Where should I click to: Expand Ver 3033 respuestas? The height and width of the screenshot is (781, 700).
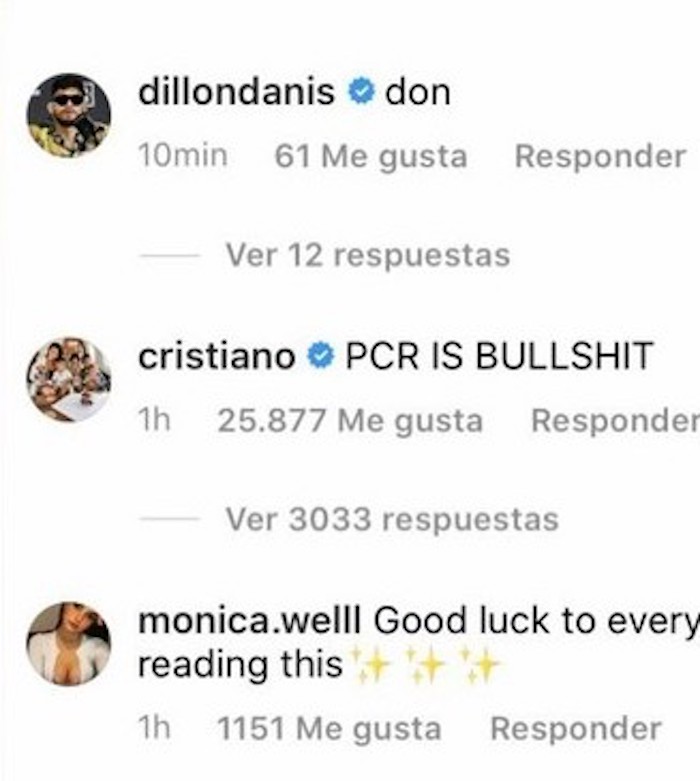391,519
